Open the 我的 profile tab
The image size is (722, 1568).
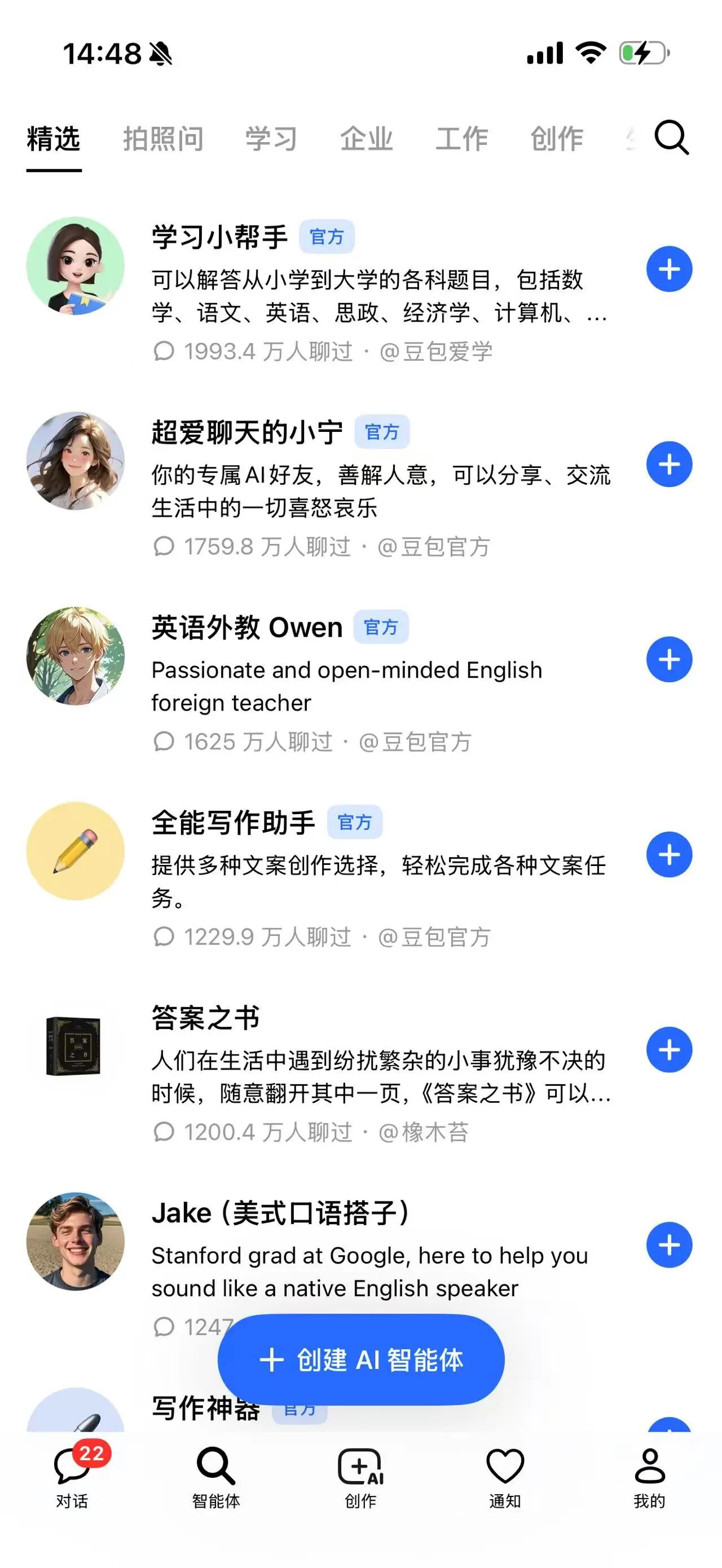coord(650,1476)
